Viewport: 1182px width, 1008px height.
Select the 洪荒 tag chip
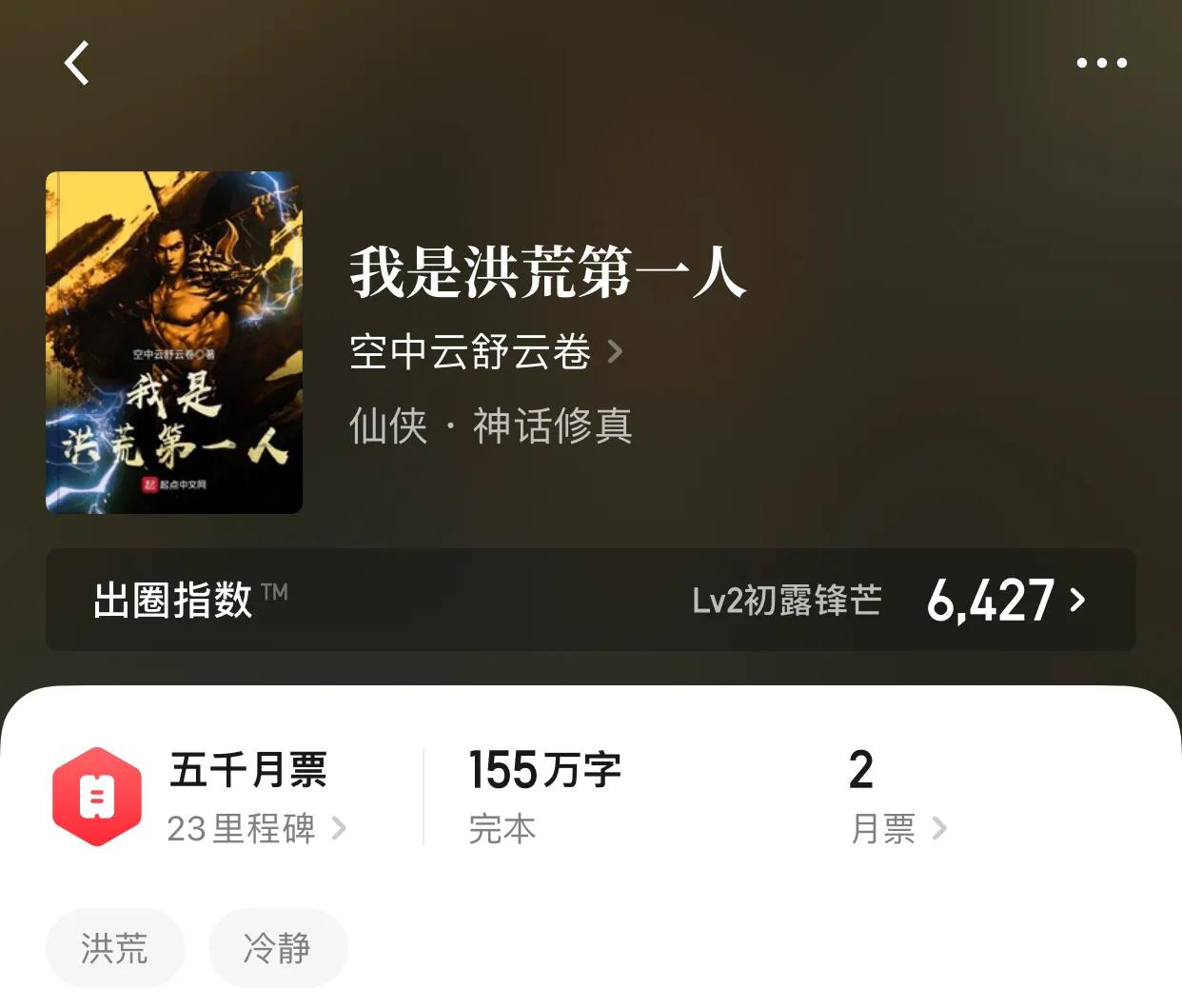pos(115,948)
